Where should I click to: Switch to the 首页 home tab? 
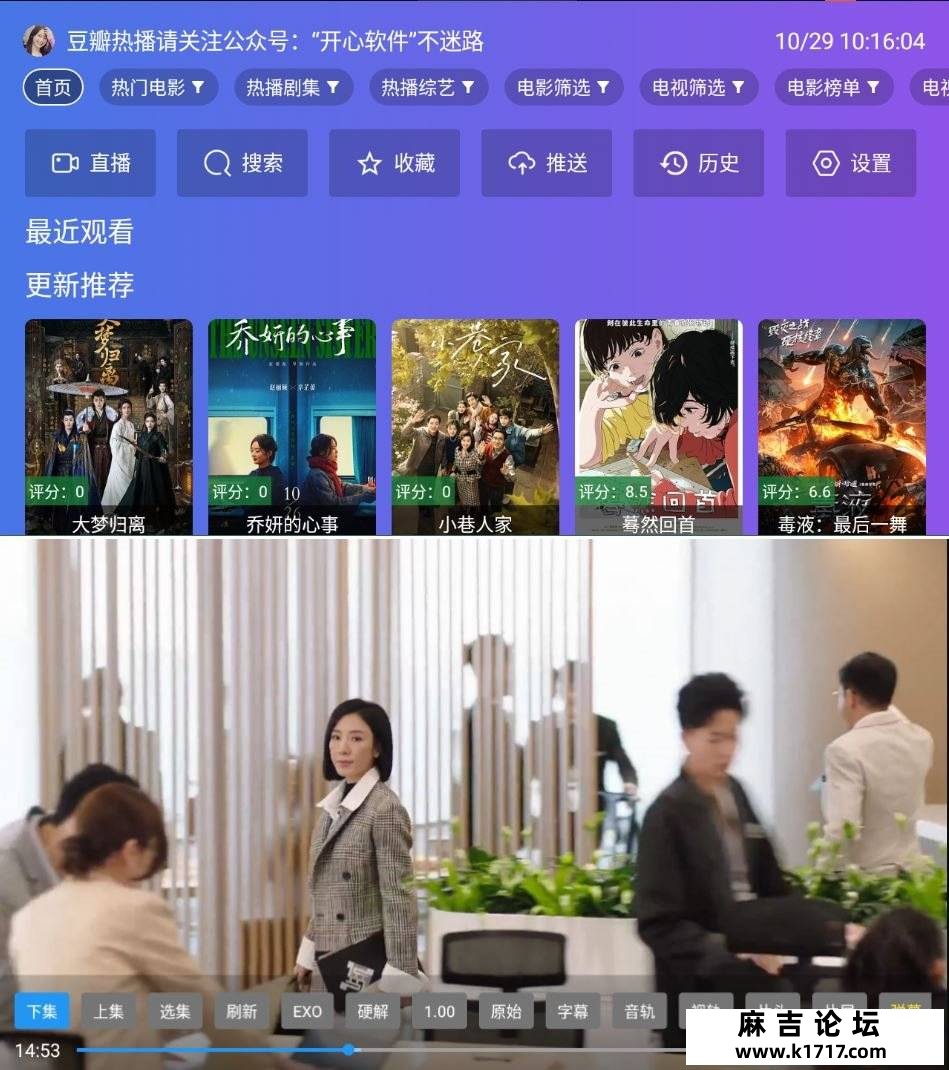(x=53, y=88)
